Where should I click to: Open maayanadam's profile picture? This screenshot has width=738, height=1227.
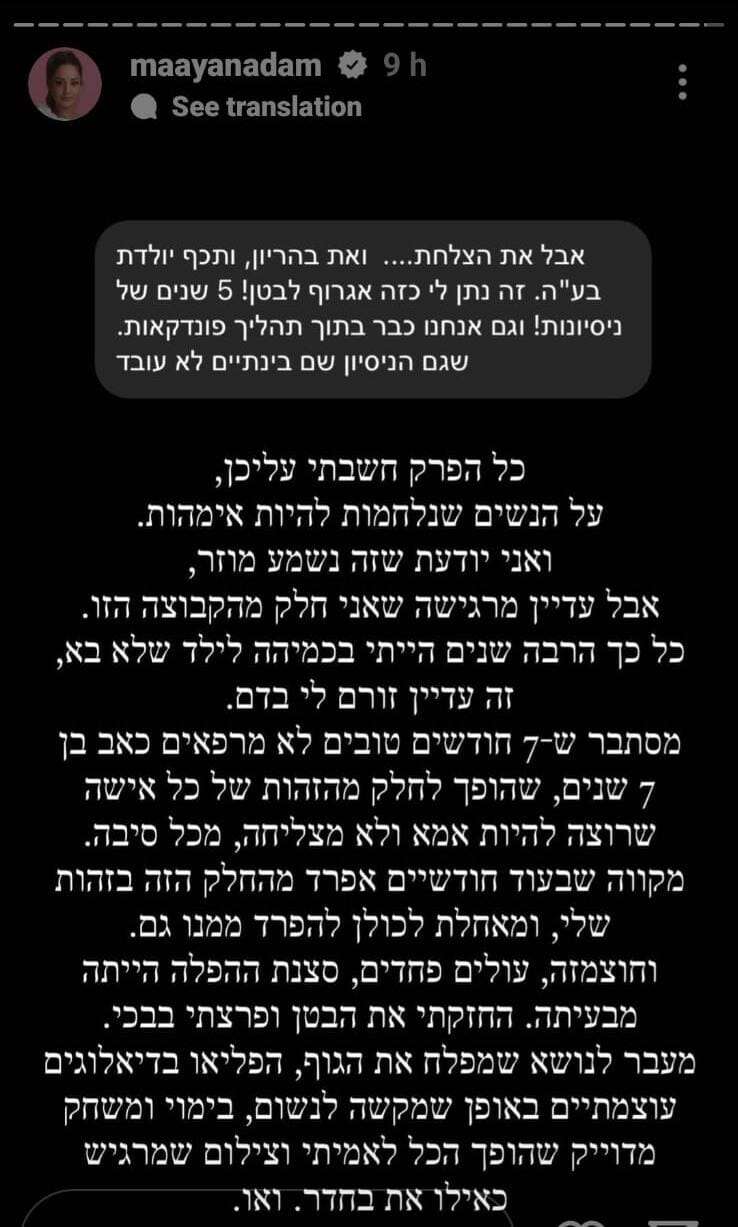[x=65, y=85]
